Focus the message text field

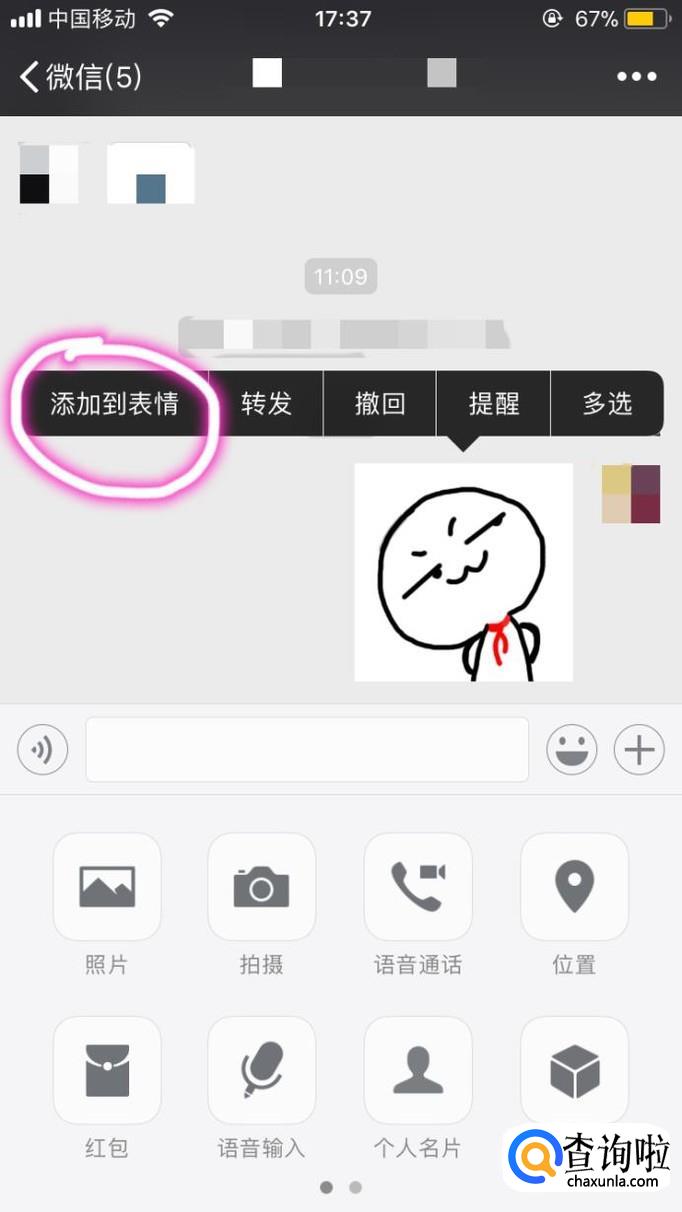pos(307,749)
